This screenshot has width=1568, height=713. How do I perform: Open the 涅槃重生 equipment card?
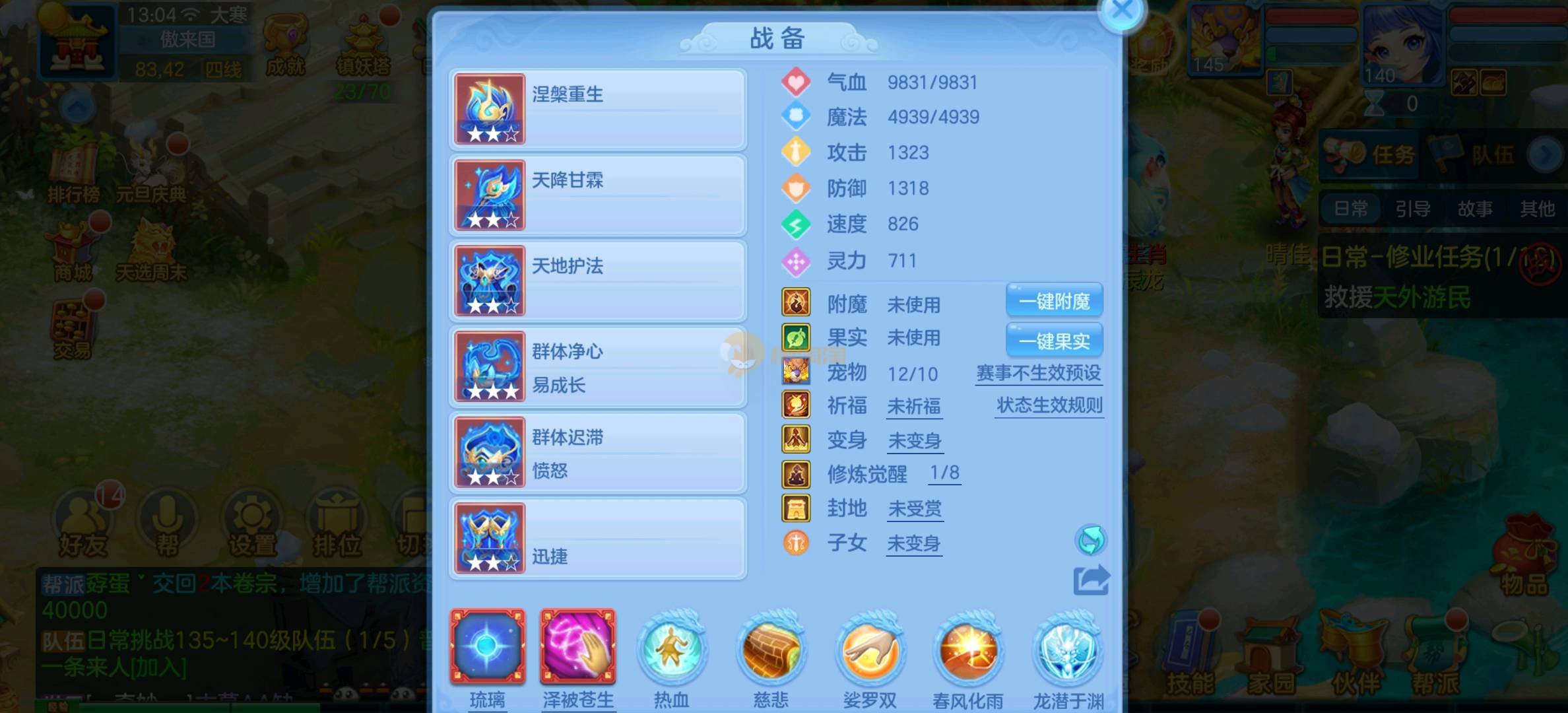(598, 110)
